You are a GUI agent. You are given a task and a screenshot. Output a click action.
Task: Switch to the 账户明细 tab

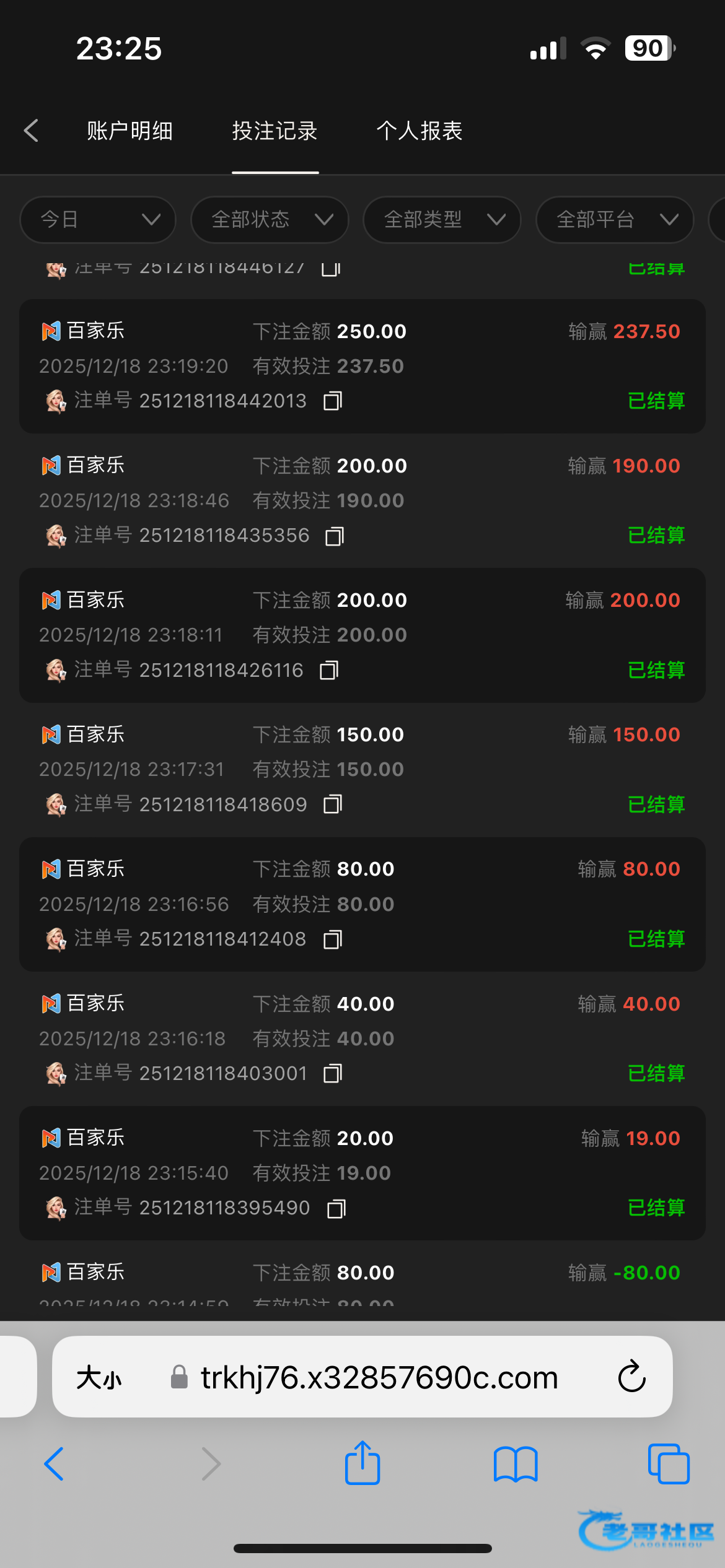click(130, 131)
